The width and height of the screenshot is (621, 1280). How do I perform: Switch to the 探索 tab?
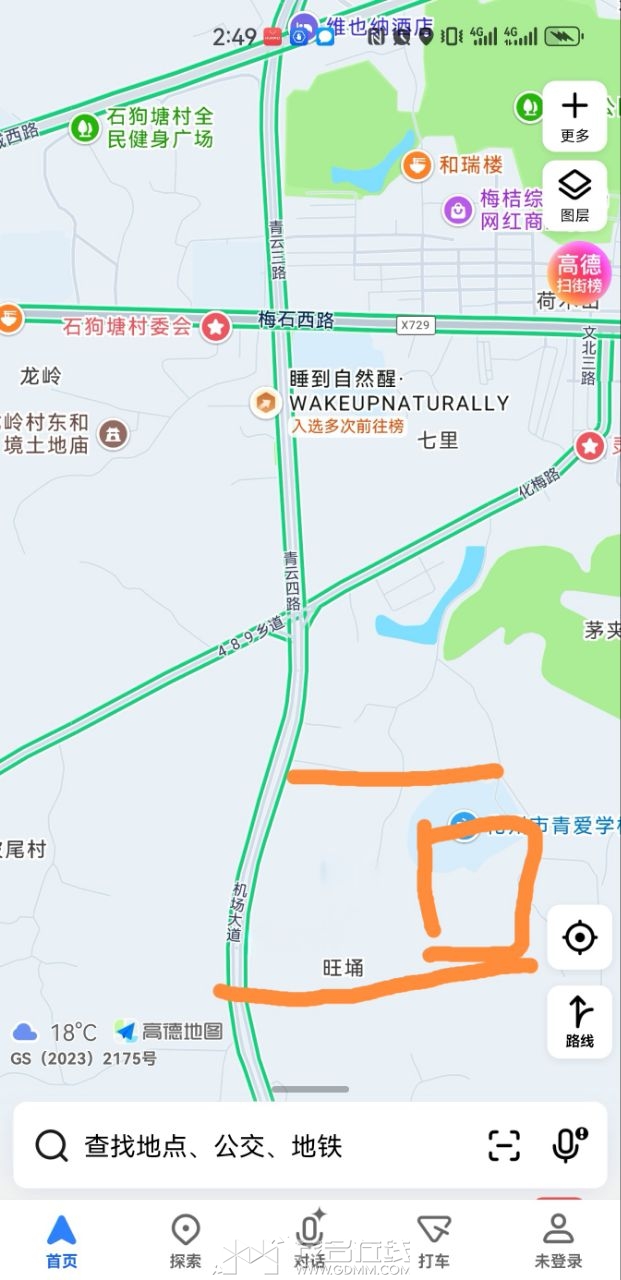[185, 1241]
